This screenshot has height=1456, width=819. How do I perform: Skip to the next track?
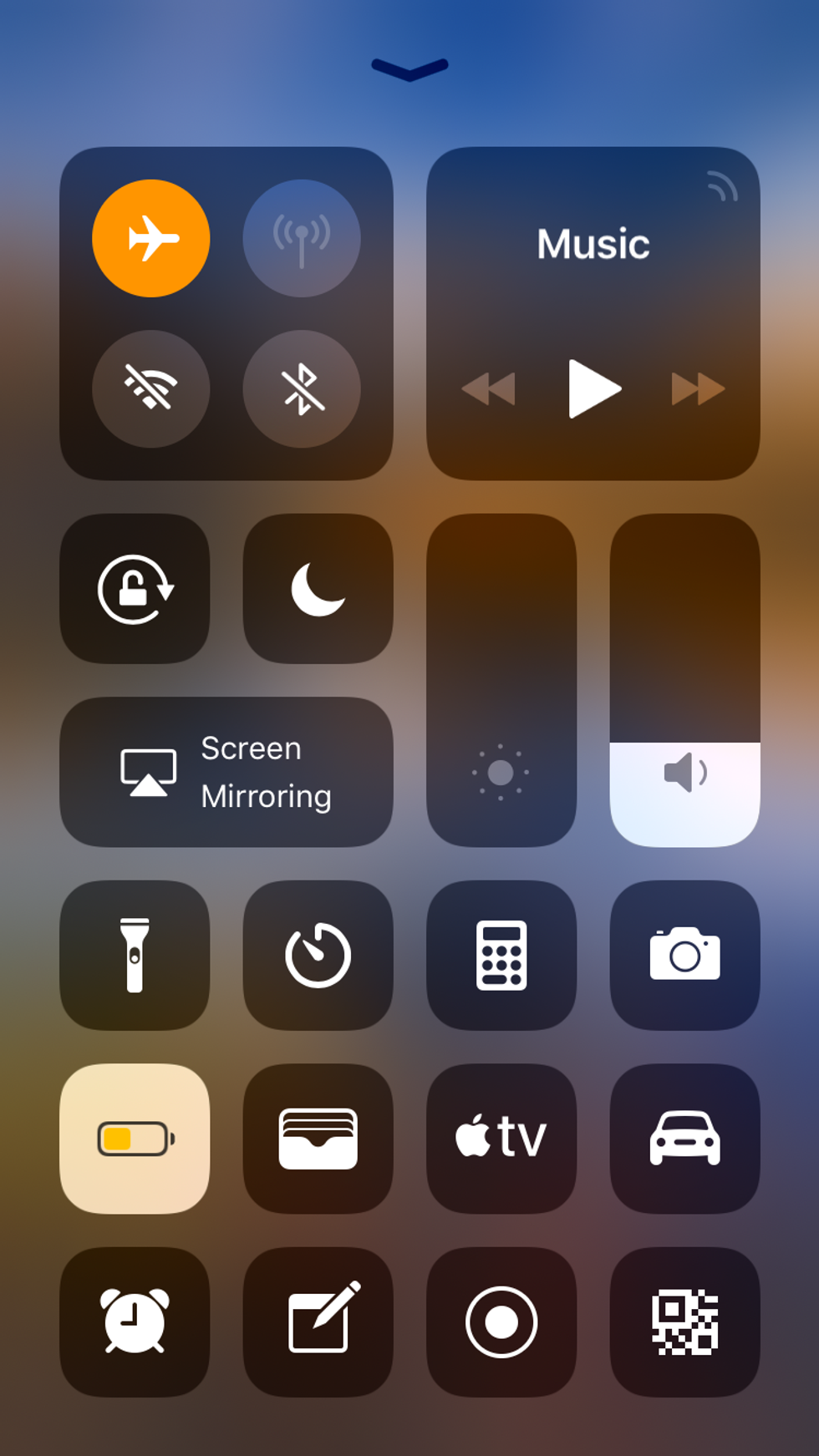tap(698, 388)
